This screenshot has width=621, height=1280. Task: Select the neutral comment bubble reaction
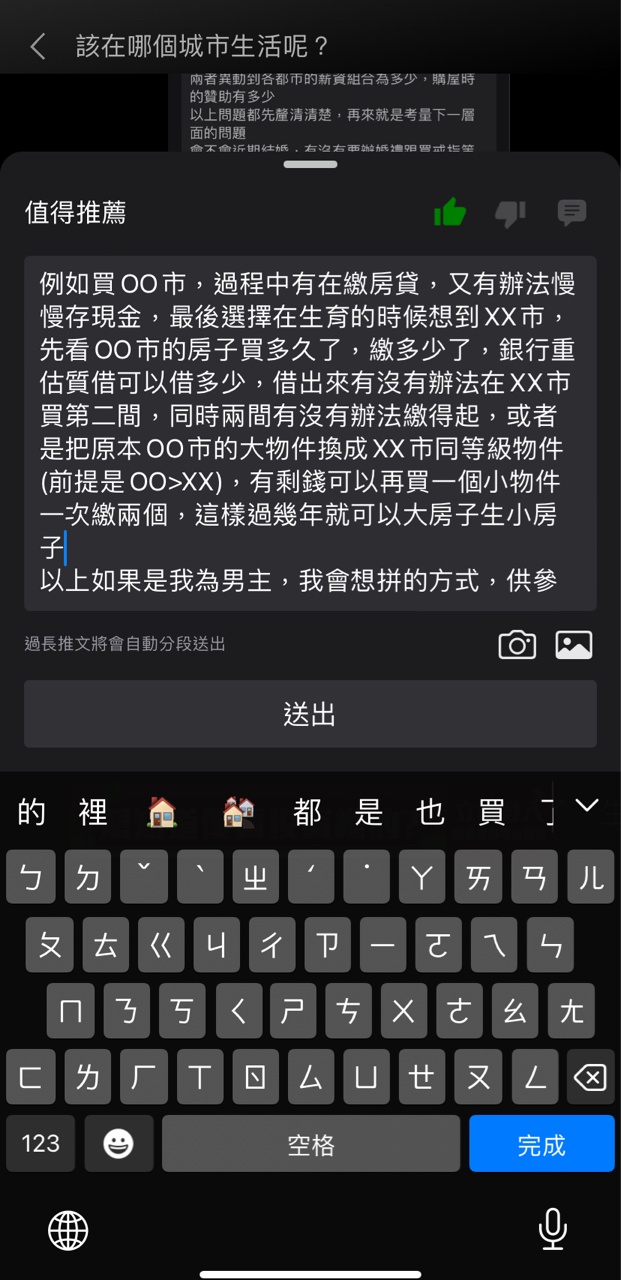572,212
